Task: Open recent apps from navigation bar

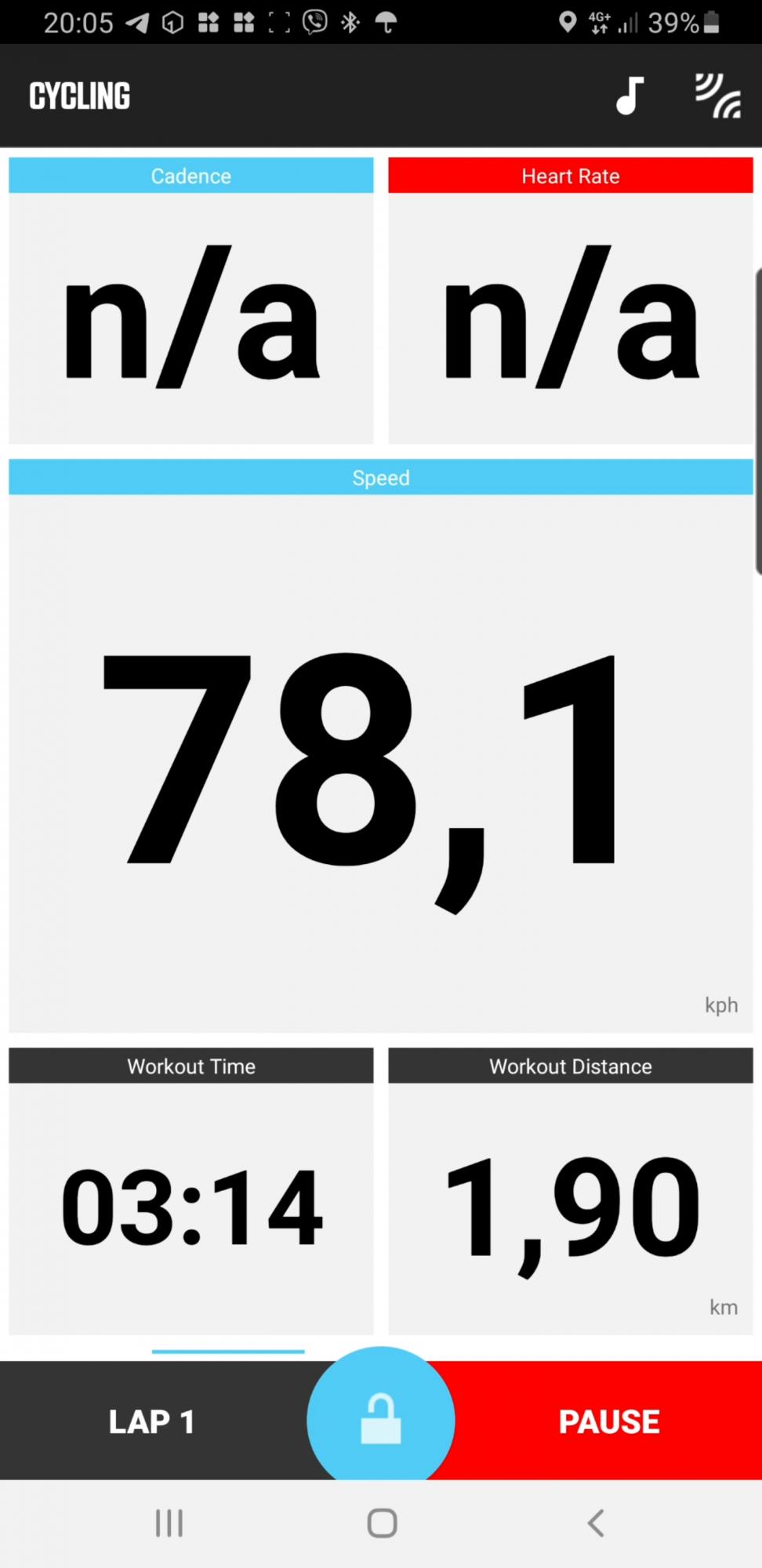Action: [169, 1523]
